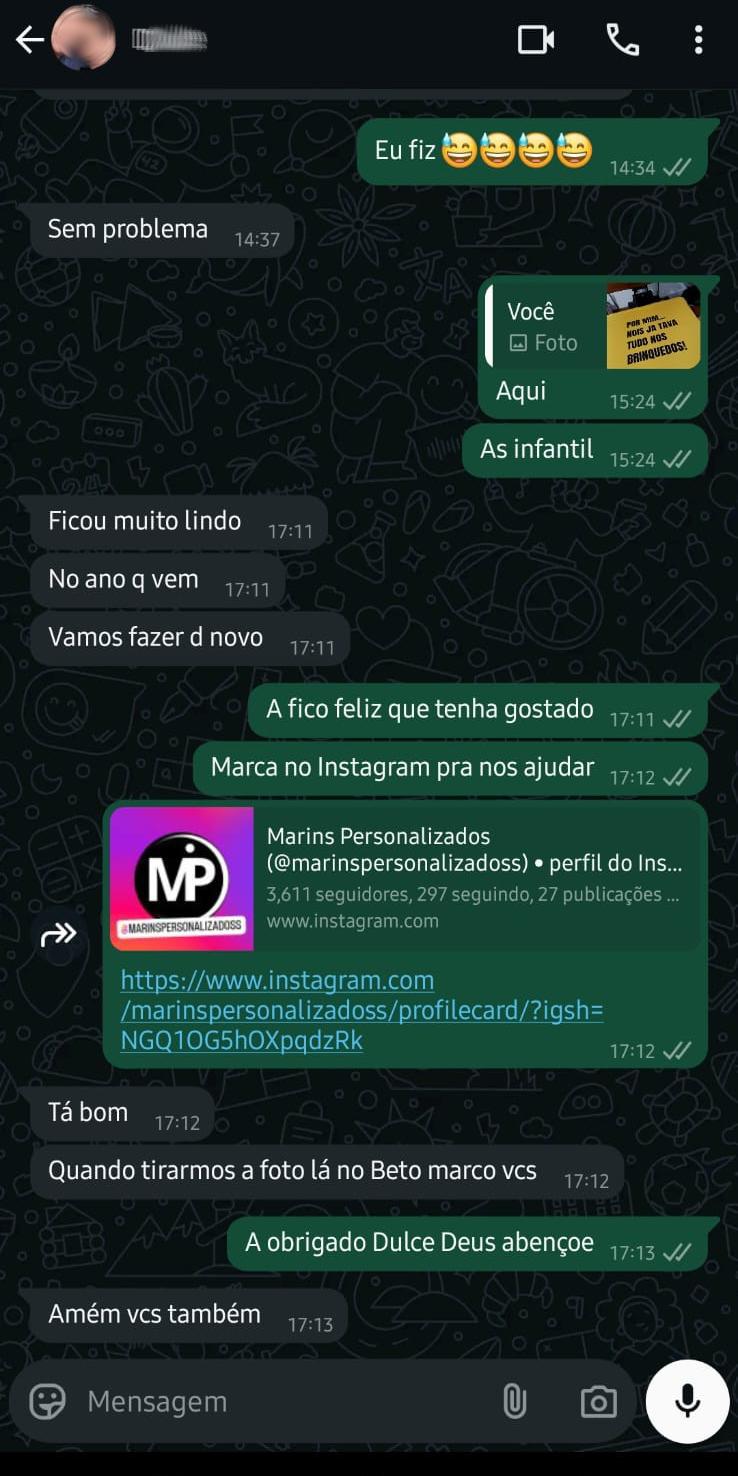
Task: Open the quoted Foto reply message
Action: click(x=593, y=326)
